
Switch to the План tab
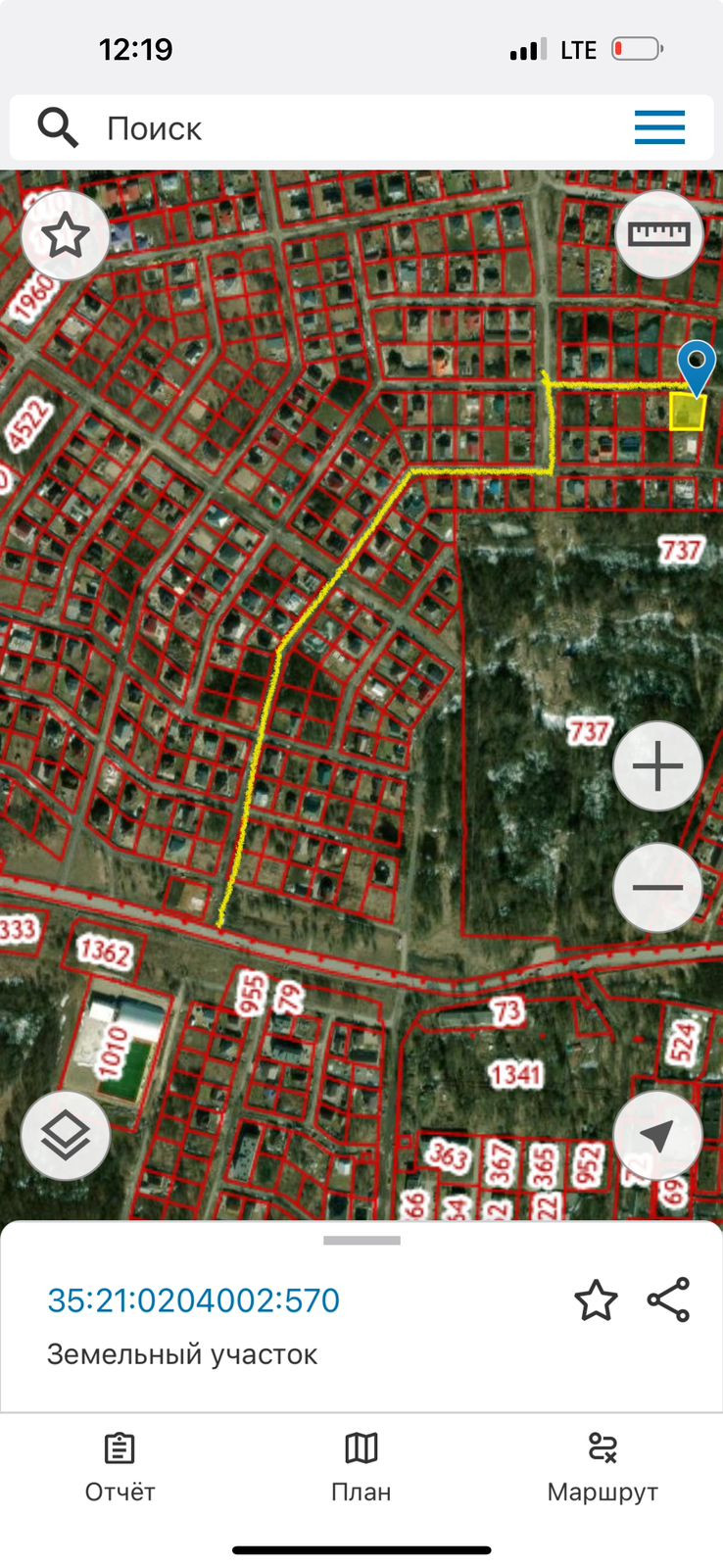coord(361,1467)
